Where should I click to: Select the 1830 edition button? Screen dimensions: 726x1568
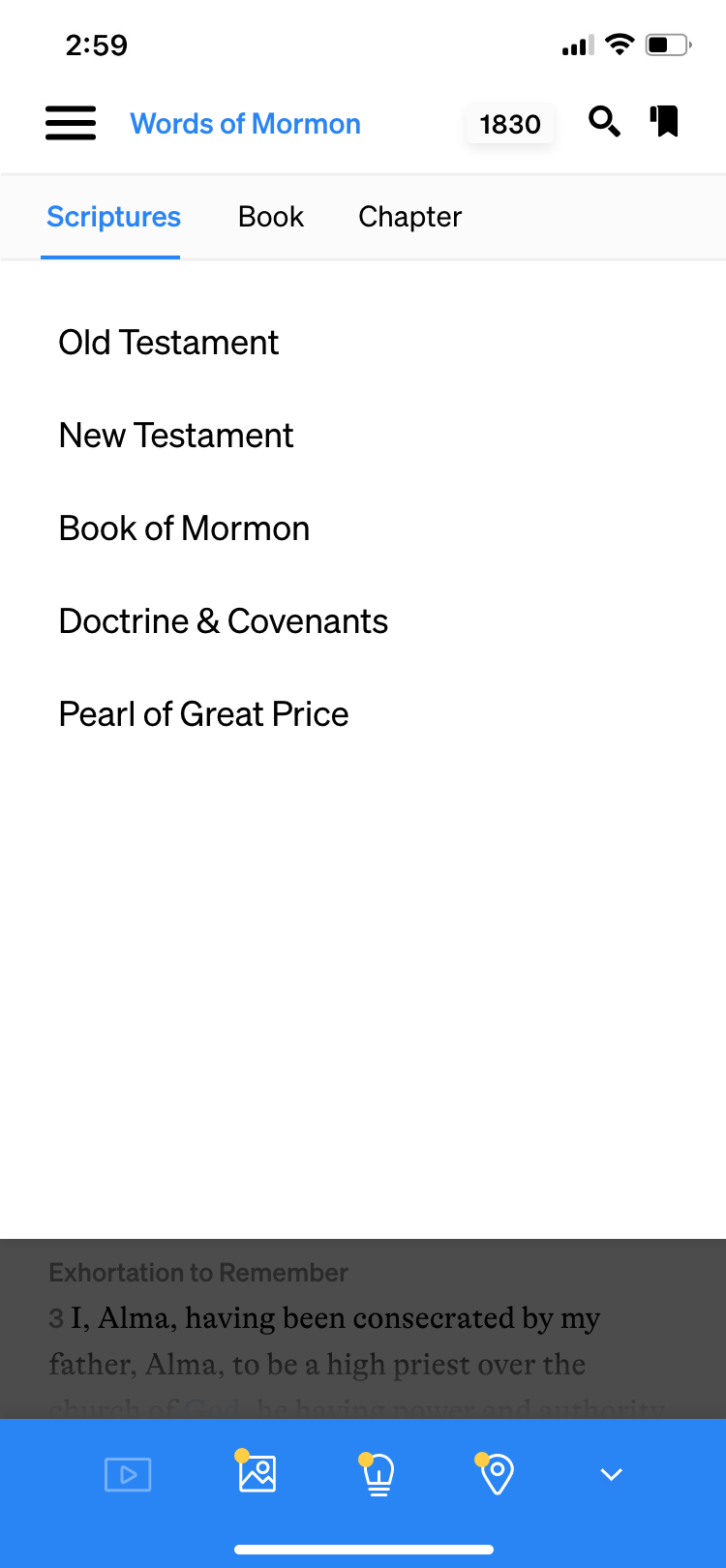tap(510, 124)
